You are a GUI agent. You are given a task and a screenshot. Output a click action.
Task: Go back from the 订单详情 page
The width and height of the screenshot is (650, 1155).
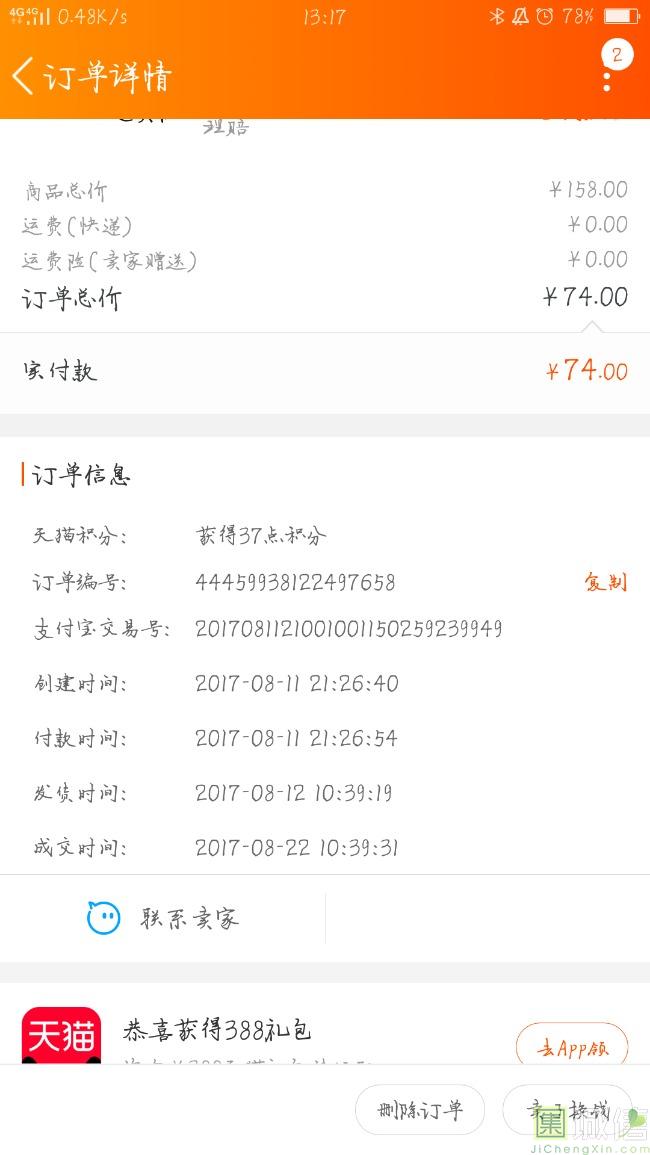tap(23, 76)
